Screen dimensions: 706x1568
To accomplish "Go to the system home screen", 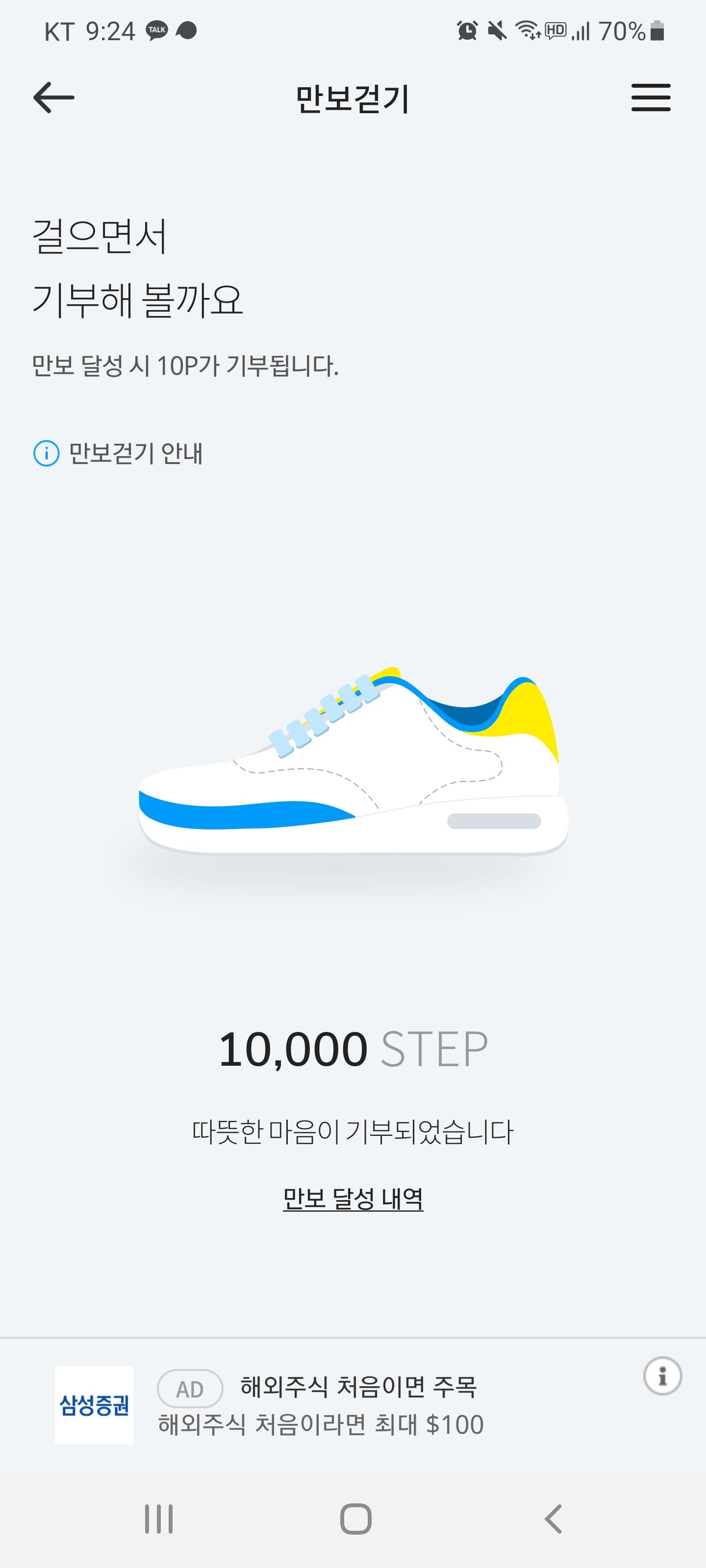I will click(356, 1519).
